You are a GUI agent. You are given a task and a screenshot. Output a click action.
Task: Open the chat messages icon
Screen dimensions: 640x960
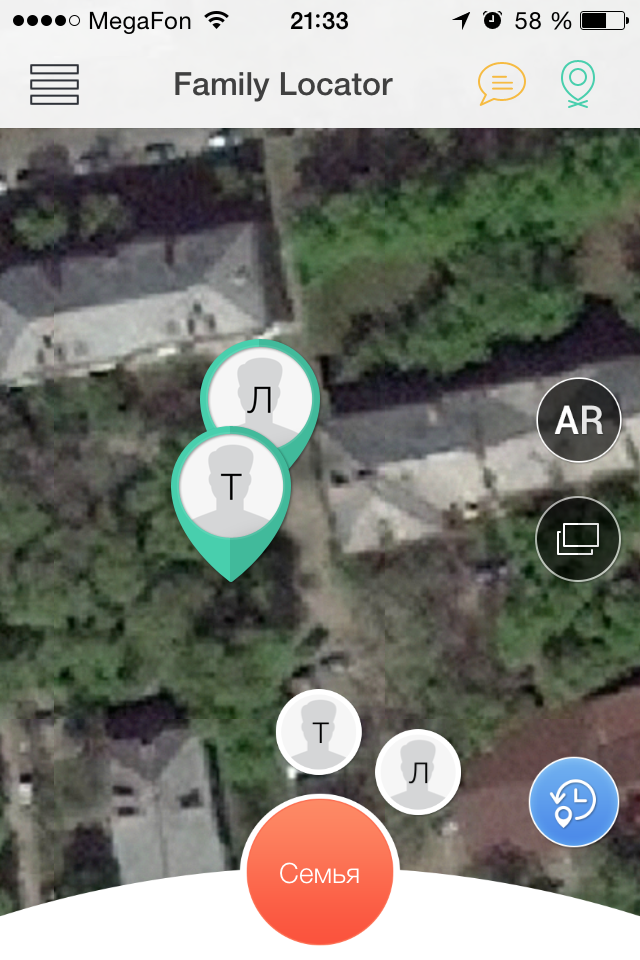[501, 85]
